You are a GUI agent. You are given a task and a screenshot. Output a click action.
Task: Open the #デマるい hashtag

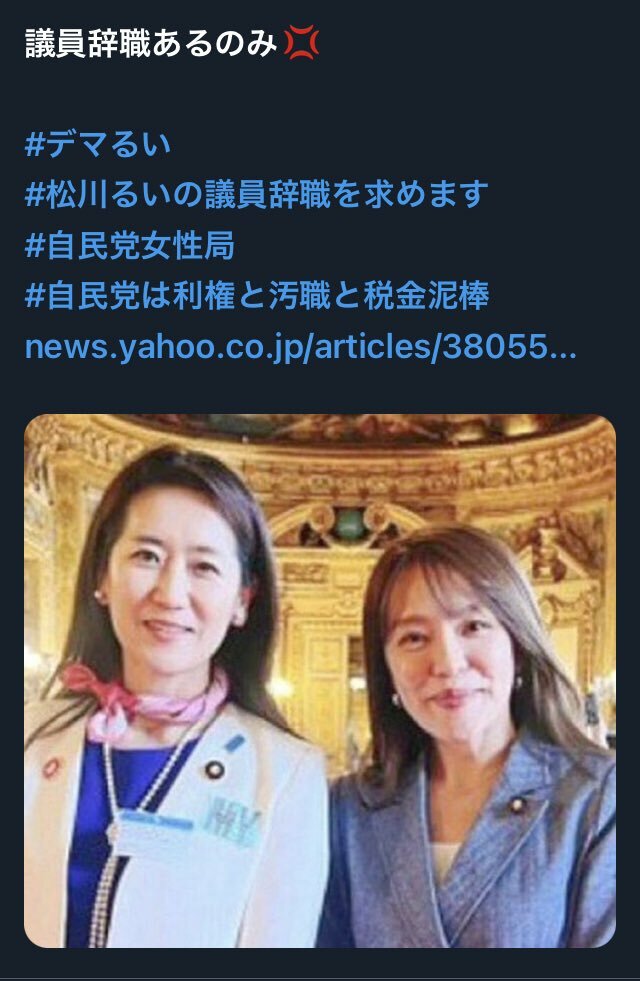(x=97, y=144)
